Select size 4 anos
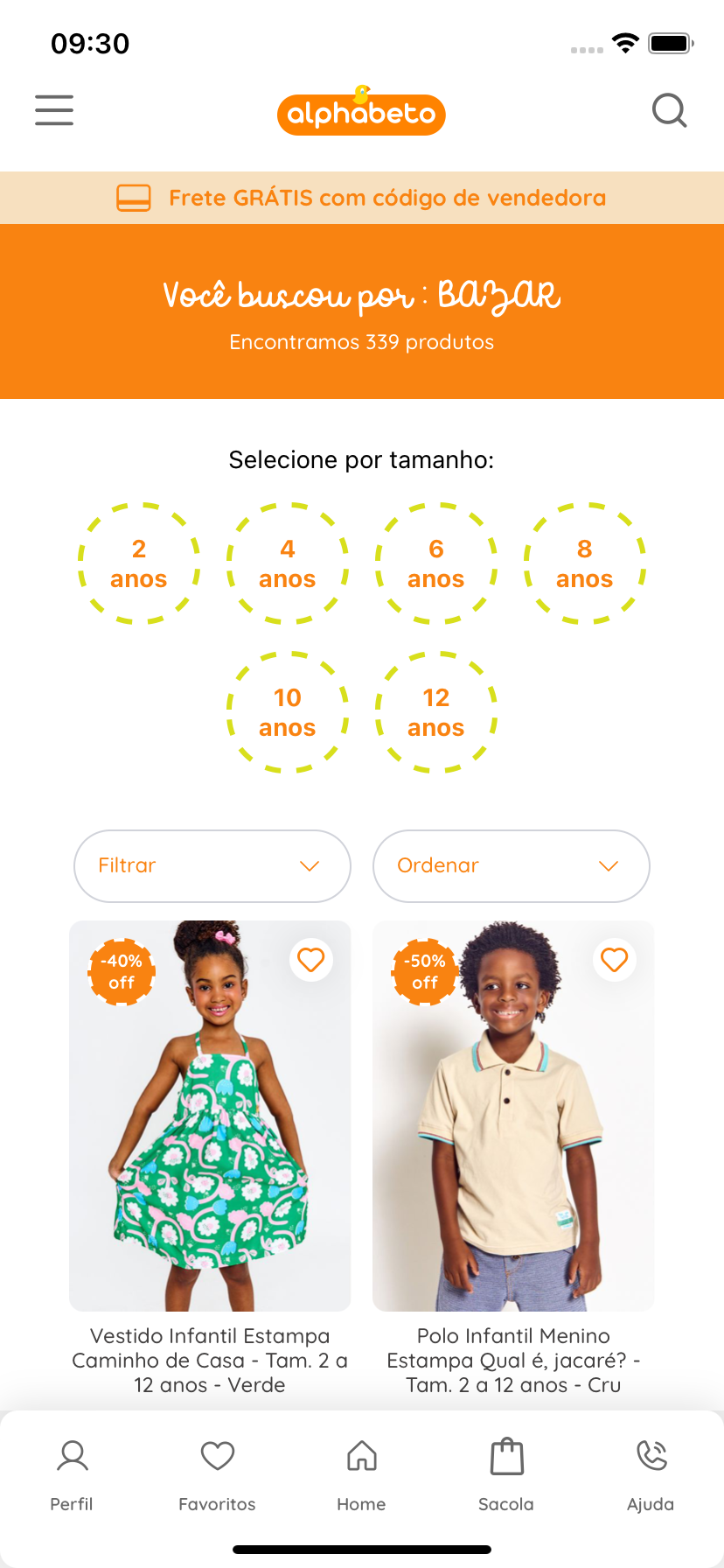 (288, 563)
